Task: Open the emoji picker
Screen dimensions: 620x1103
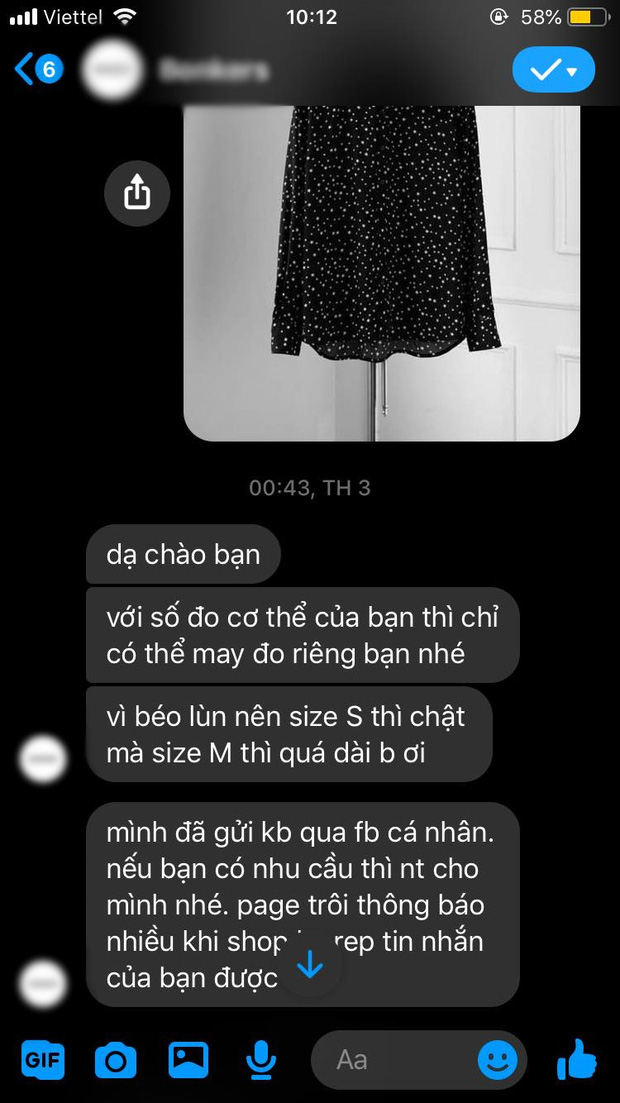Action: (x=497, y=1059)
